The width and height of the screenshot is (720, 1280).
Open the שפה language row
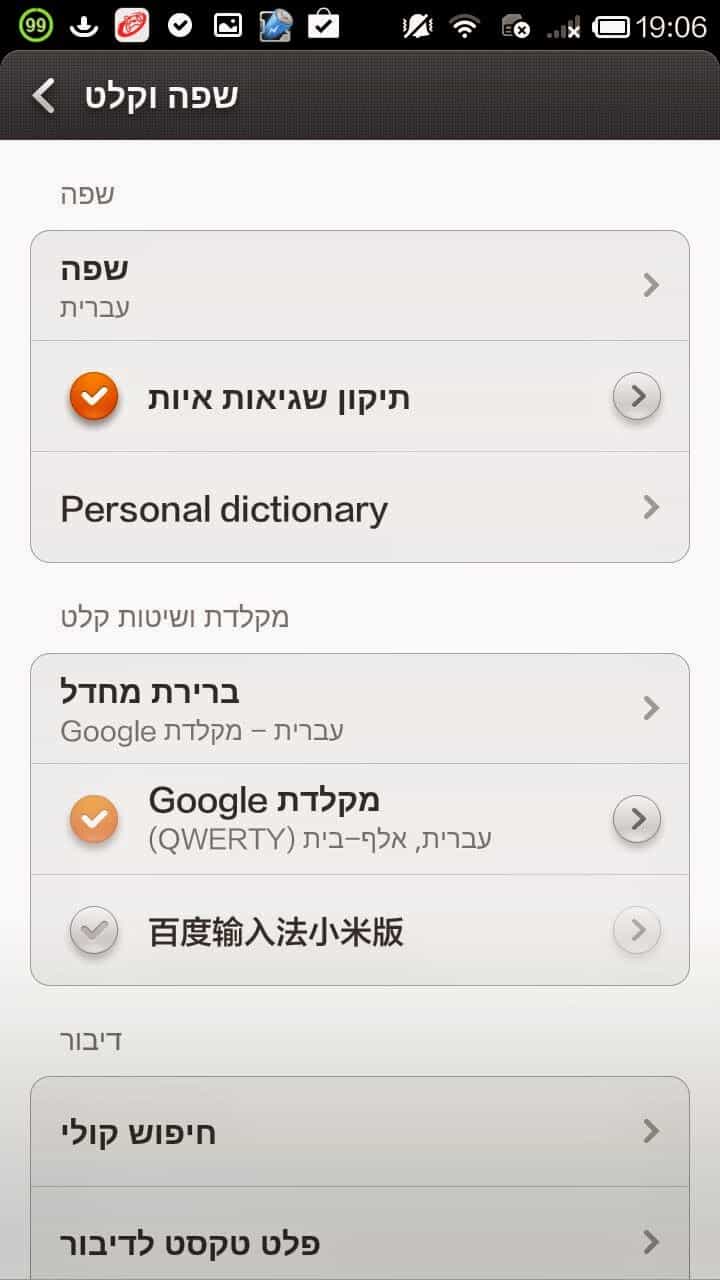click(x=360, y=286)
